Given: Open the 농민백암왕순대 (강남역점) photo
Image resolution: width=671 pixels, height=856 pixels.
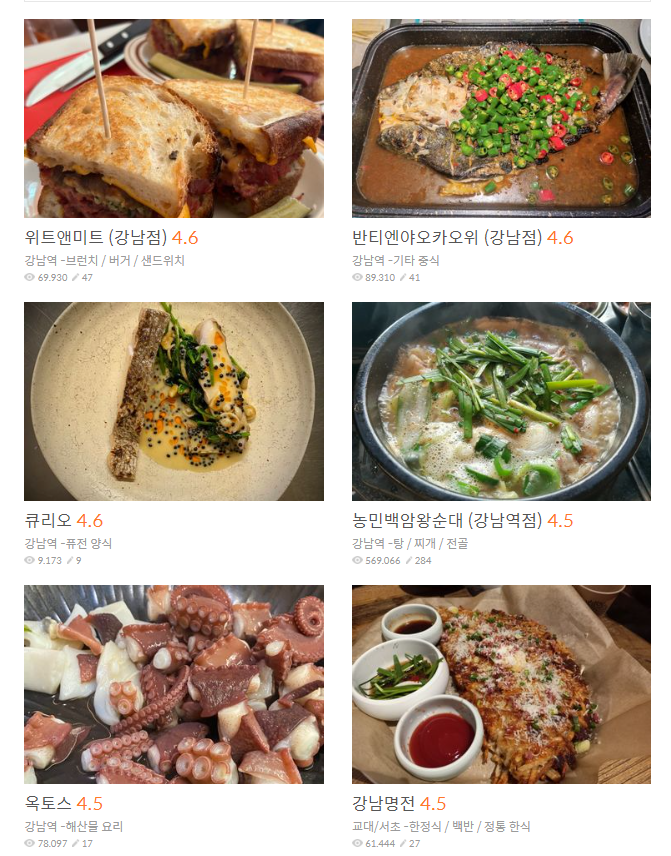Looking at the screenshot, I should point(501,401).
